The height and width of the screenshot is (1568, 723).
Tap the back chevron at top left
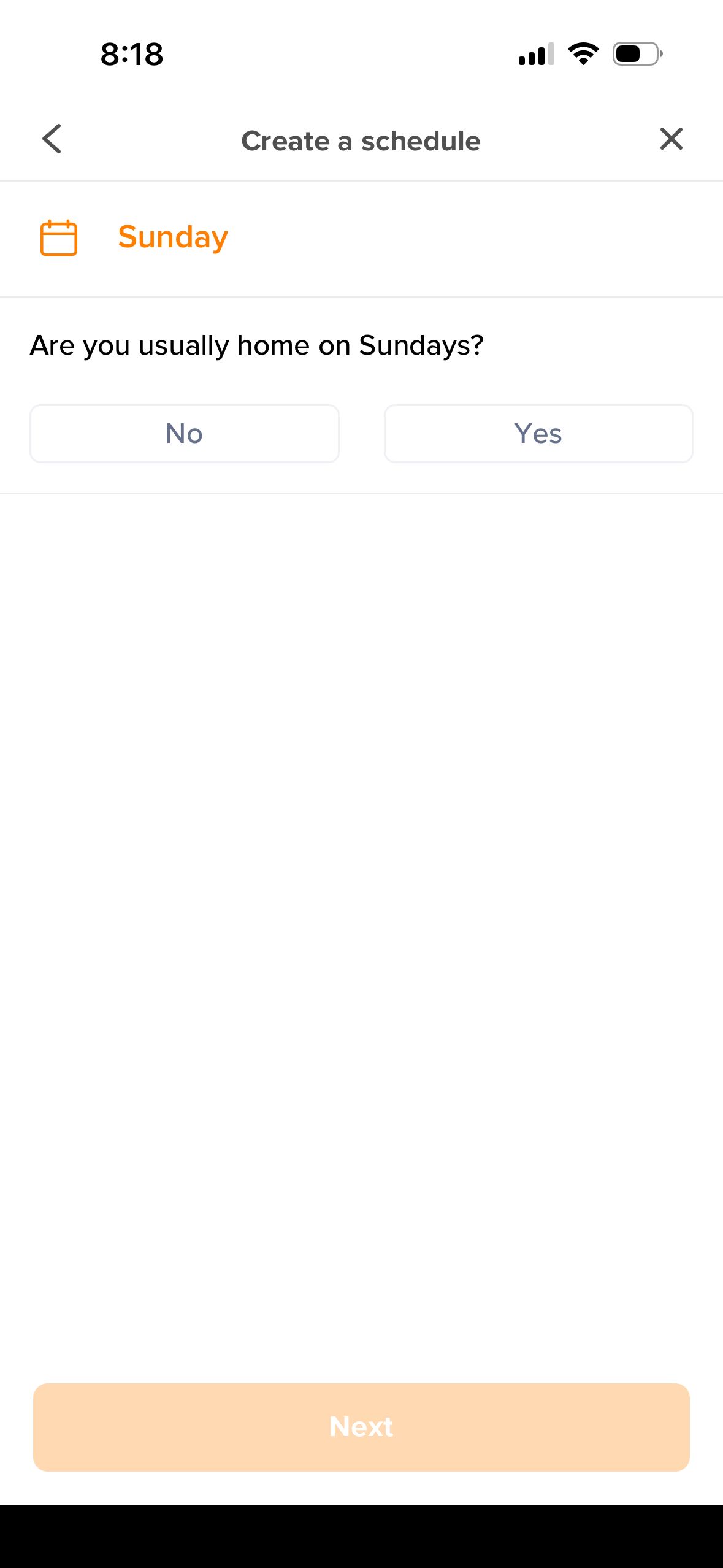52,139
